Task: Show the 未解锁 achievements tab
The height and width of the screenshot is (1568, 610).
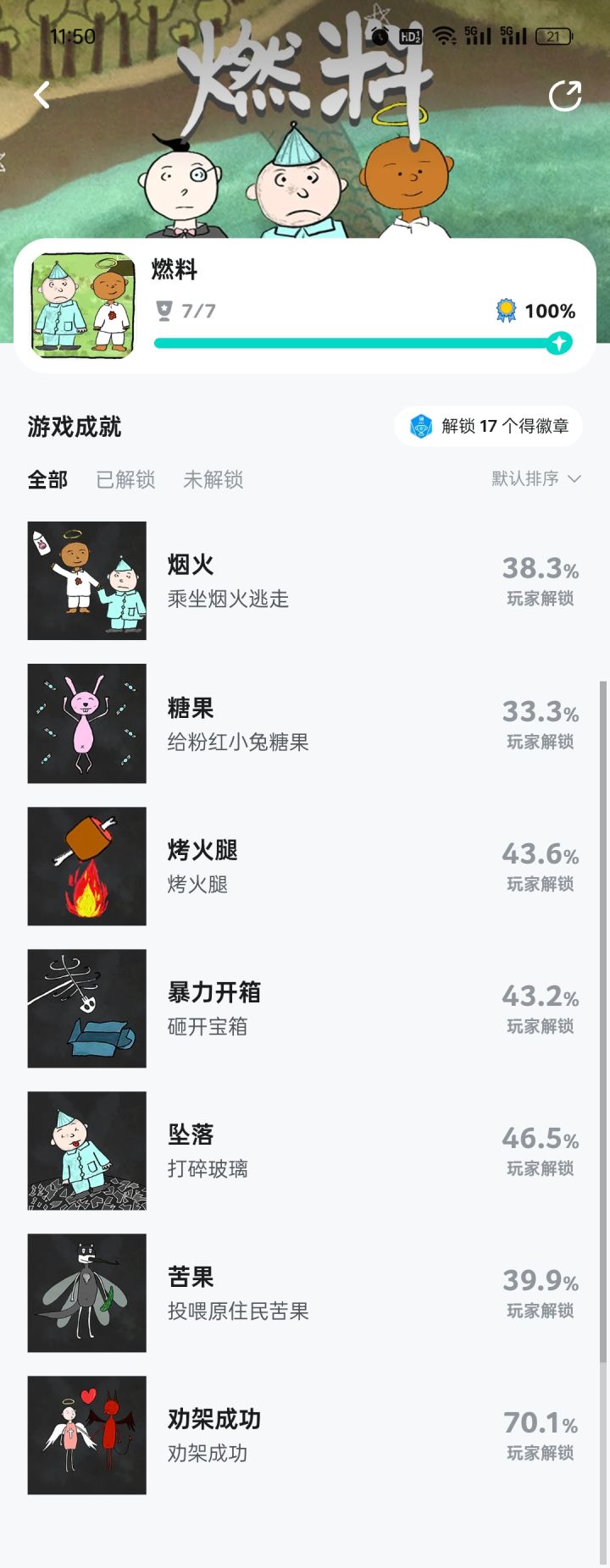Action: [213, 480]
